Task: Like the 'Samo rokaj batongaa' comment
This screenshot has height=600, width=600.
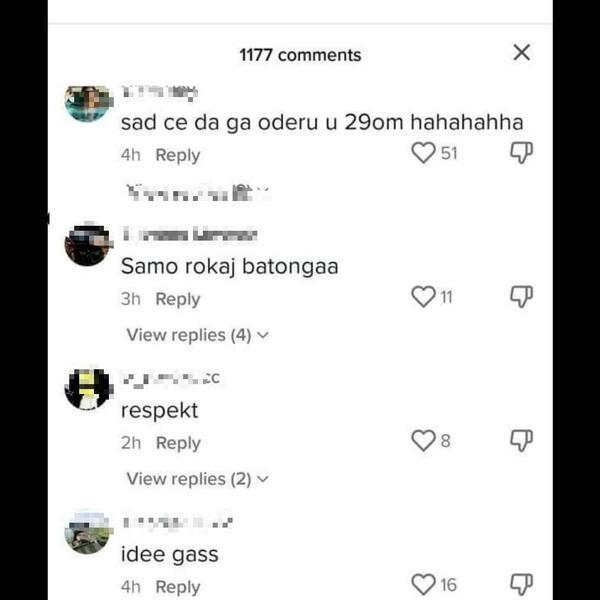Action: click(x=424, y=297)
